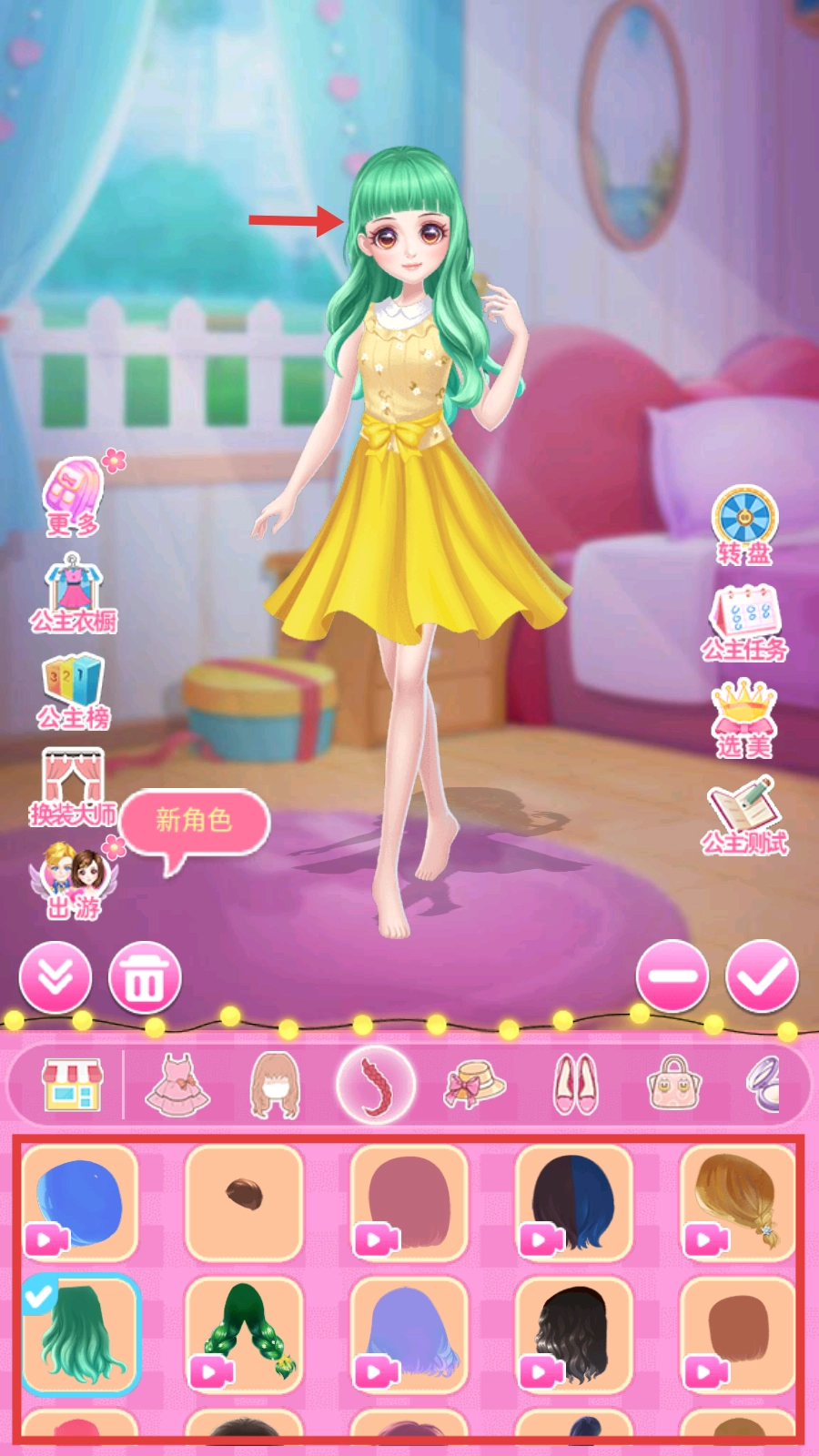This screenshot has width=819, height=1456.
Task: Open 公主任务 tasks
Action: coord(744,622)
